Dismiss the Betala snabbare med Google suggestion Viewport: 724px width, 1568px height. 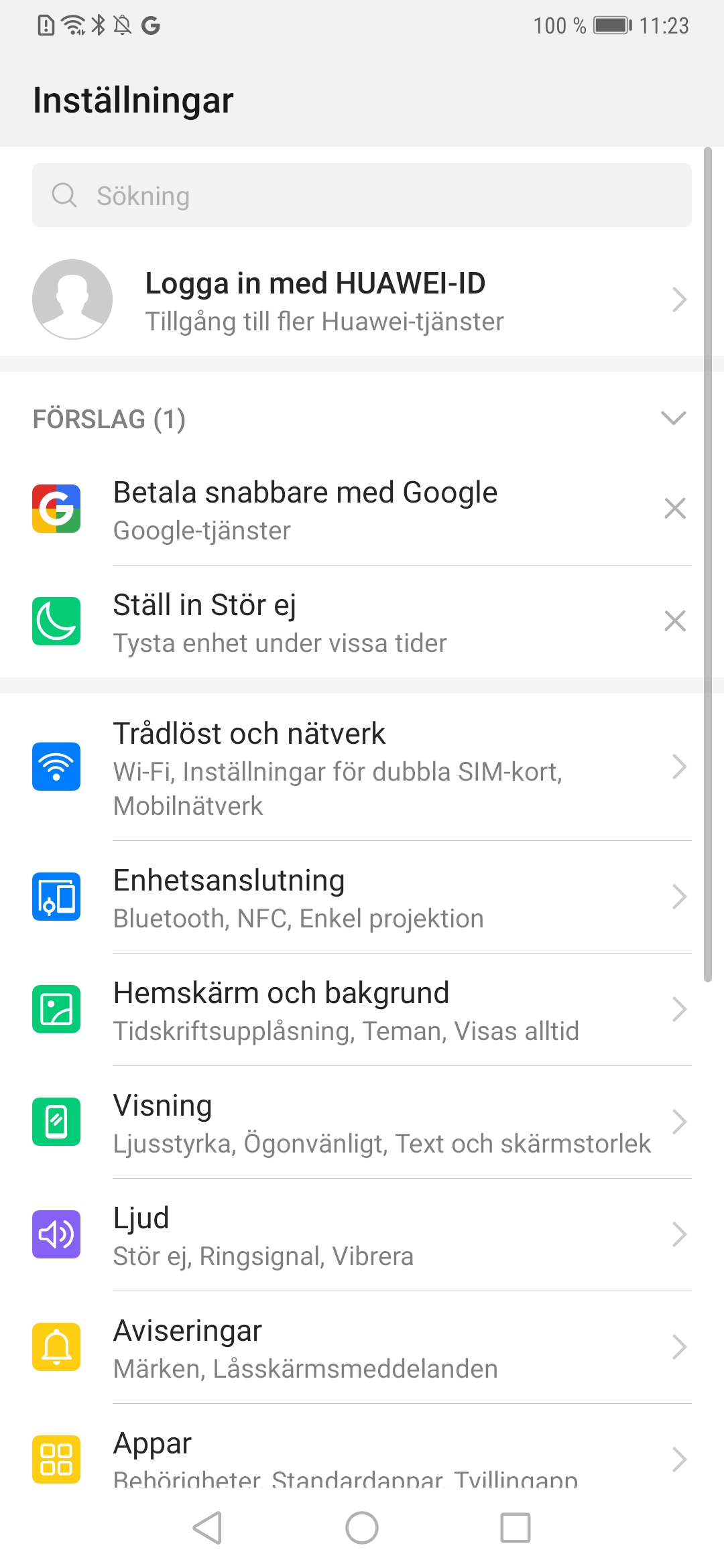click(675, 509)
